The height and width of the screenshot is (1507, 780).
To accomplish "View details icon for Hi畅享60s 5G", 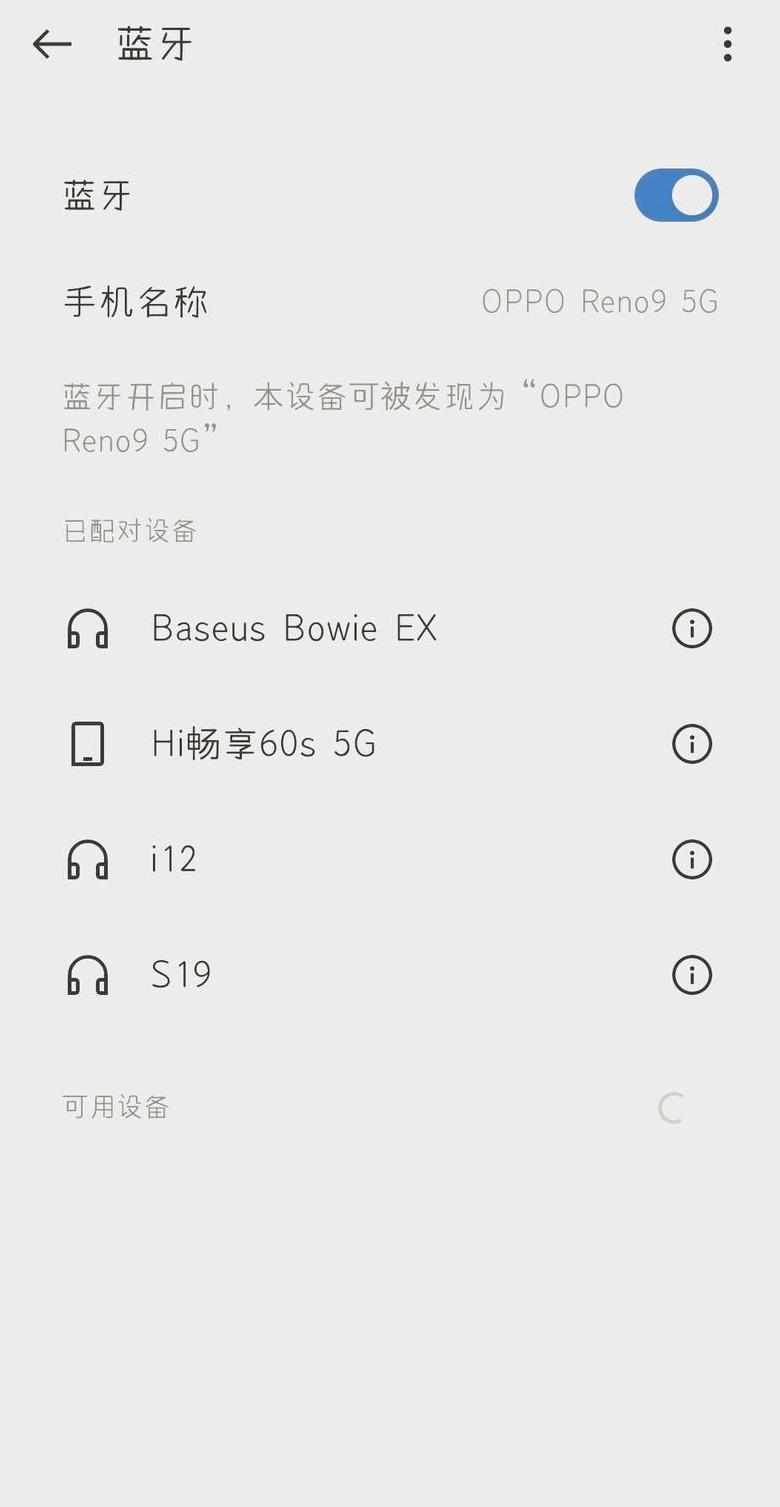I will (692, 744).
